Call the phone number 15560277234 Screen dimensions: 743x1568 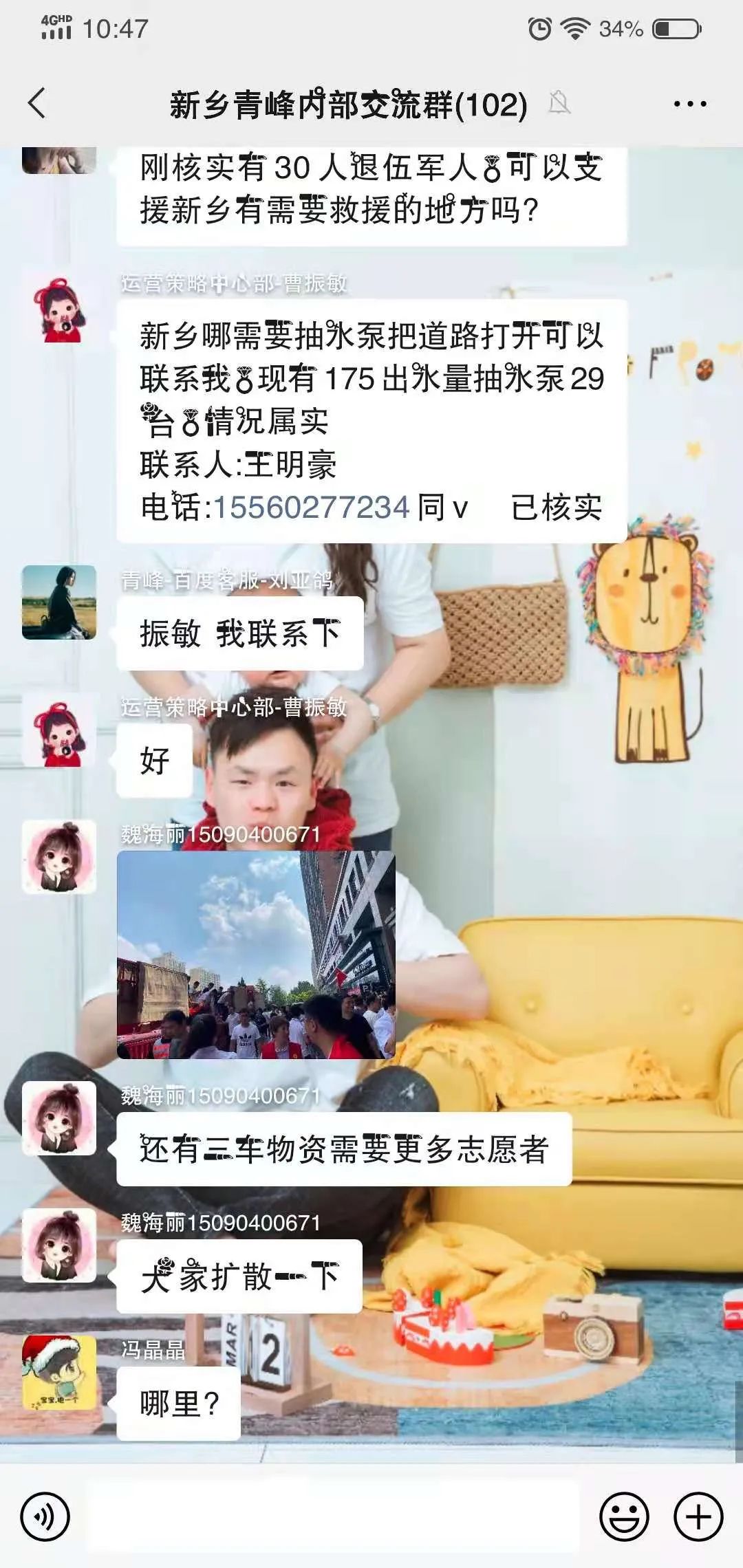pos(313,508)
